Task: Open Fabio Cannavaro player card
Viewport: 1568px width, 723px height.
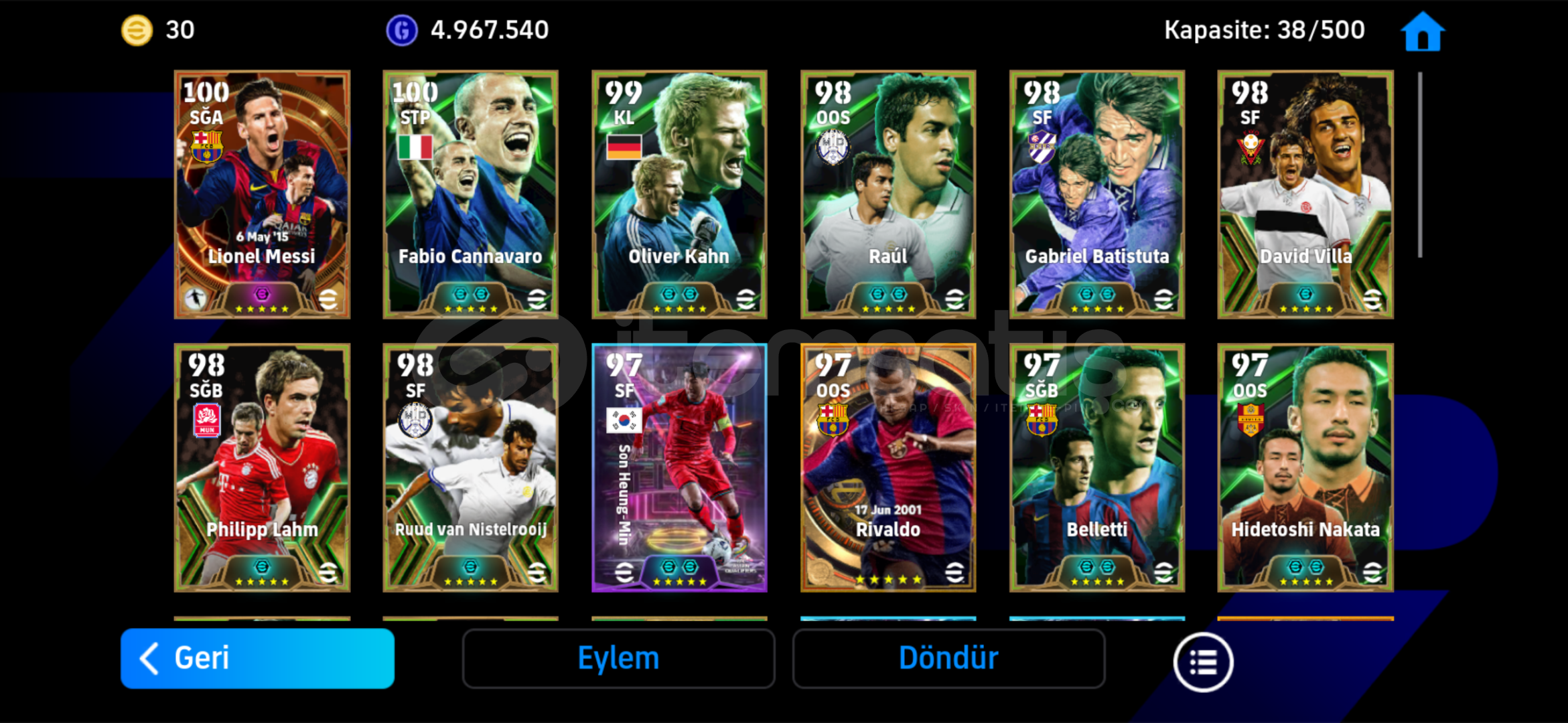Action: pos(470,194)
